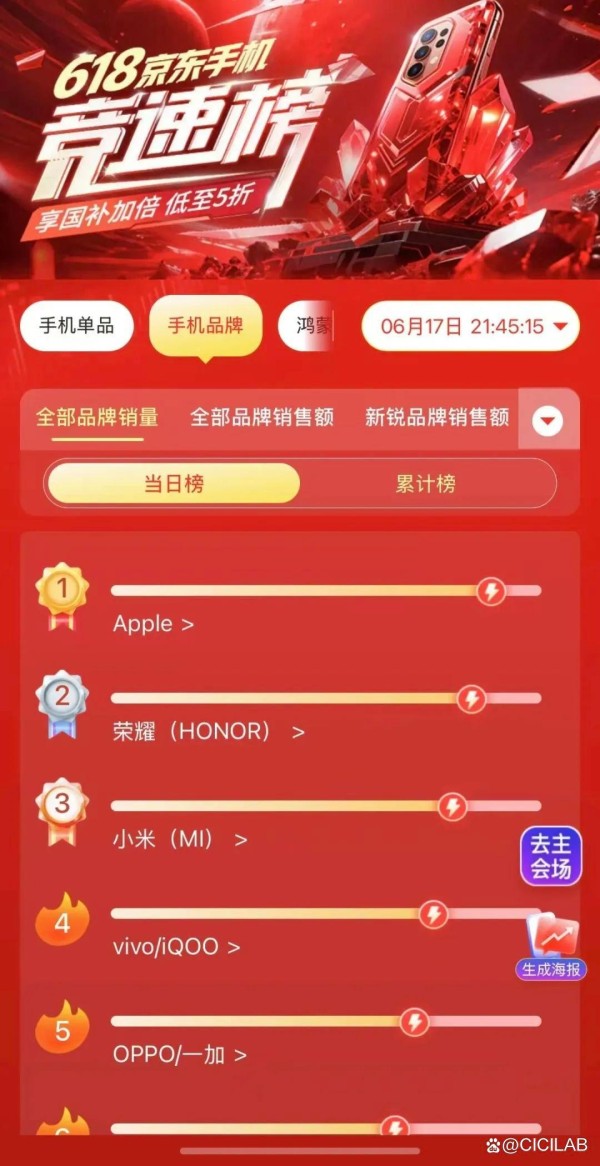The height and width of the screenshot is (1166, 600).
Task: Open the vivo/iQOO brand entry
Action: coord(176,946)
